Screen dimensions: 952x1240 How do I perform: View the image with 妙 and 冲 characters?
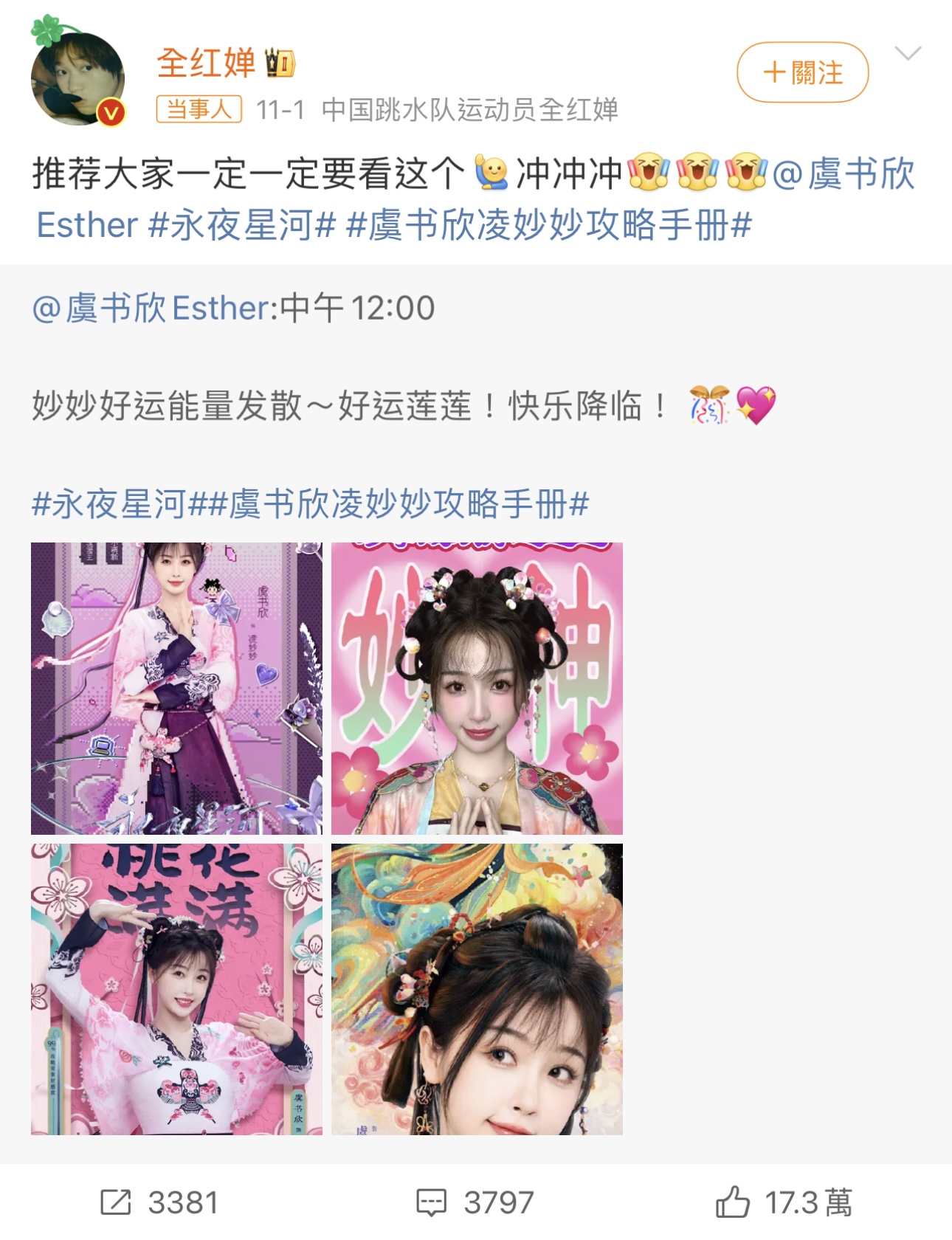tap(477, 688)
